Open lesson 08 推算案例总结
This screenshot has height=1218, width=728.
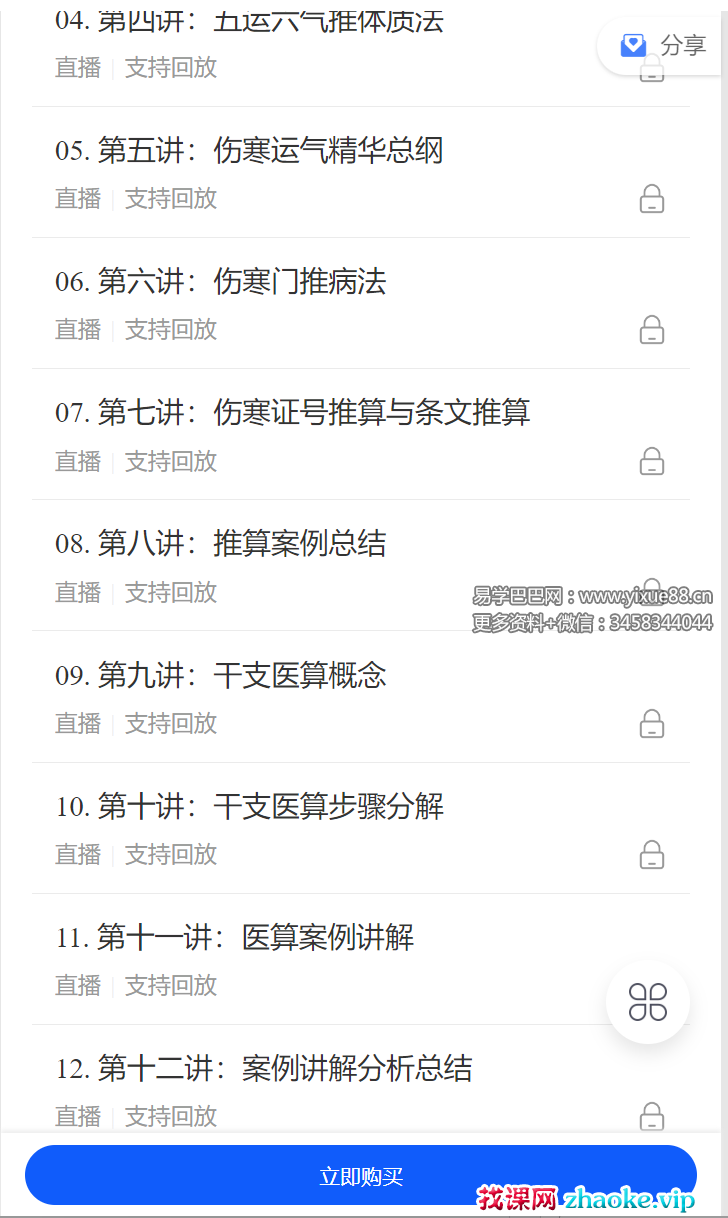220,544
